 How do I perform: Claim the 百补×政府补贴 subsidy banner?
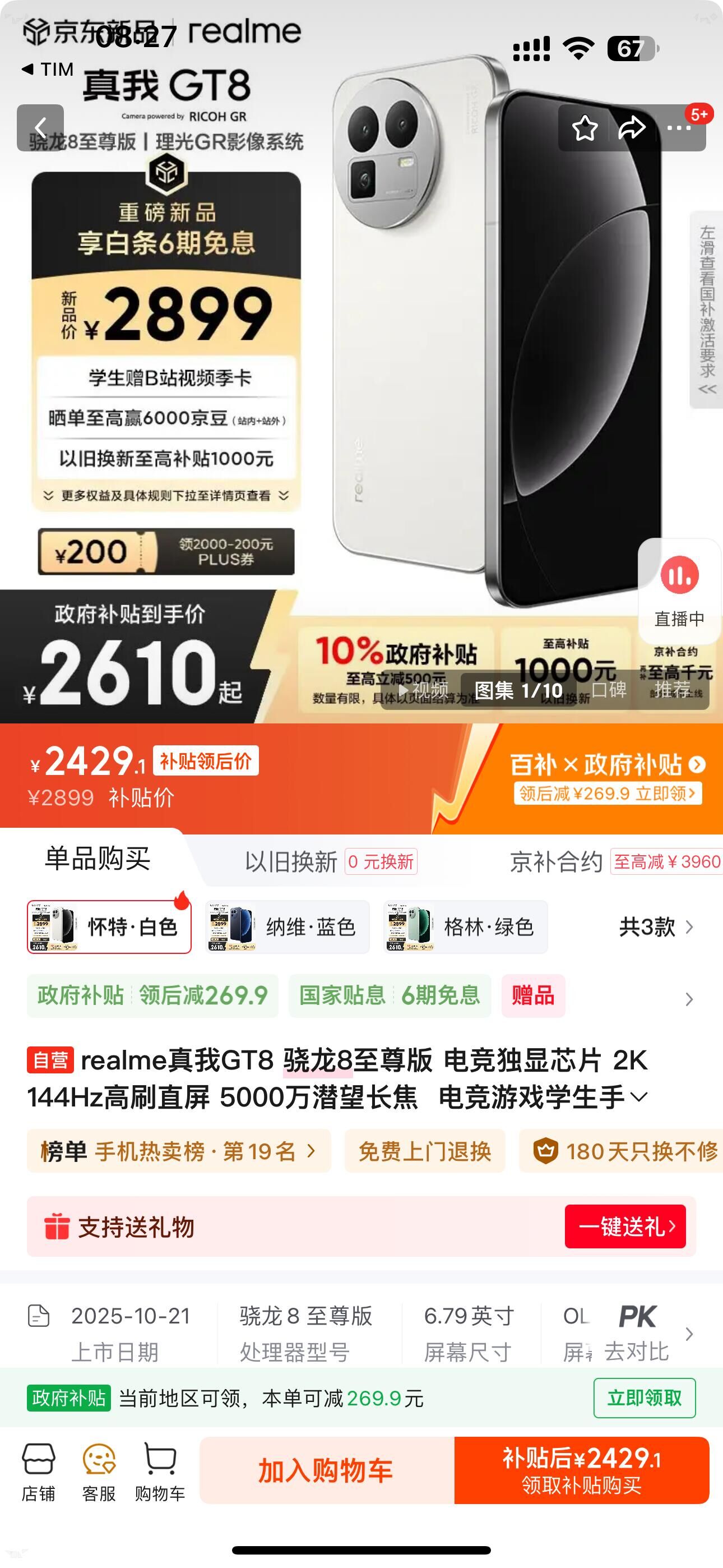click(x=608, y=778)
